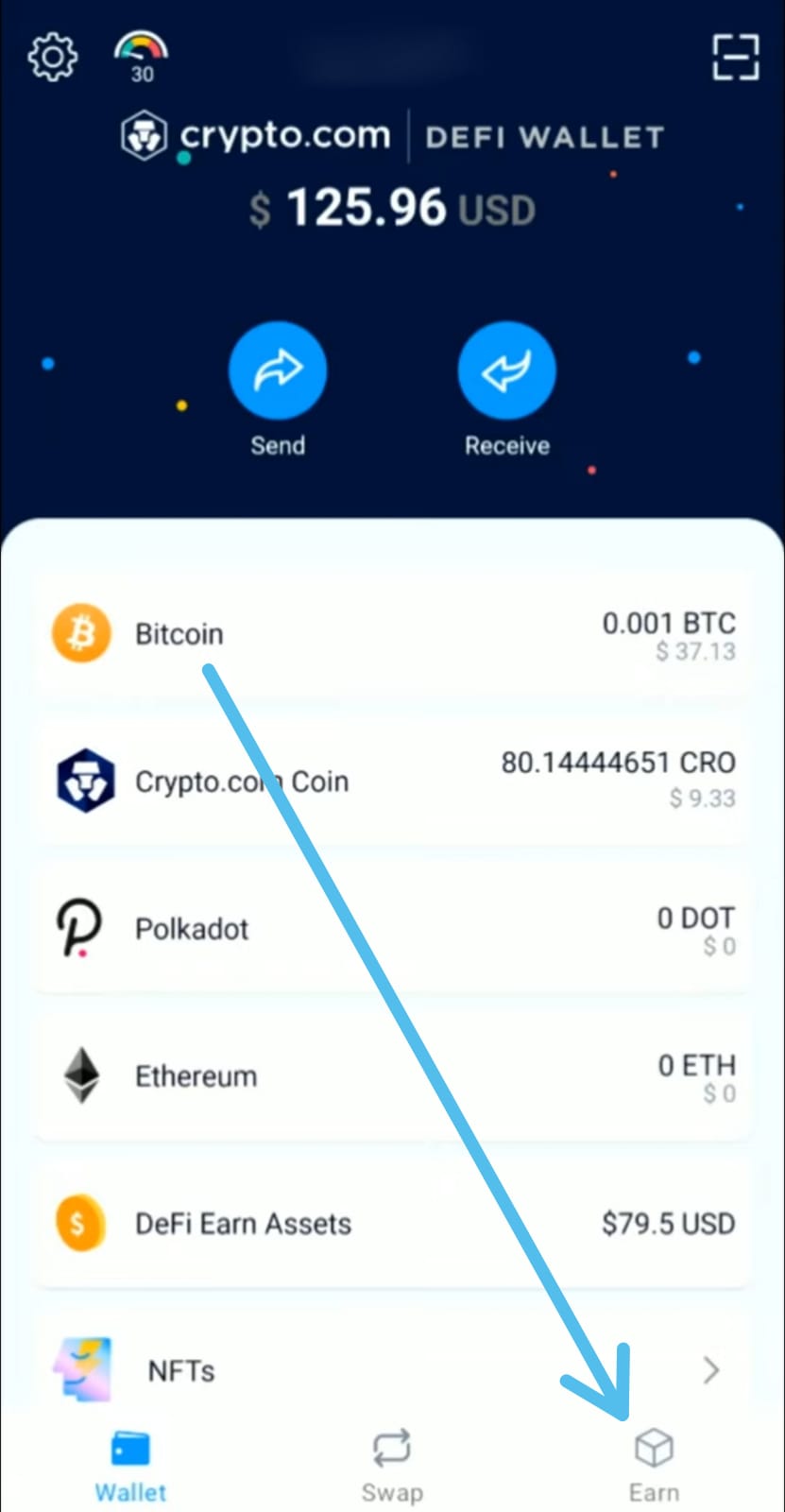Switch to the Earn tab
Viewport: 785px width, 1512px height.
coord(654,1468)
